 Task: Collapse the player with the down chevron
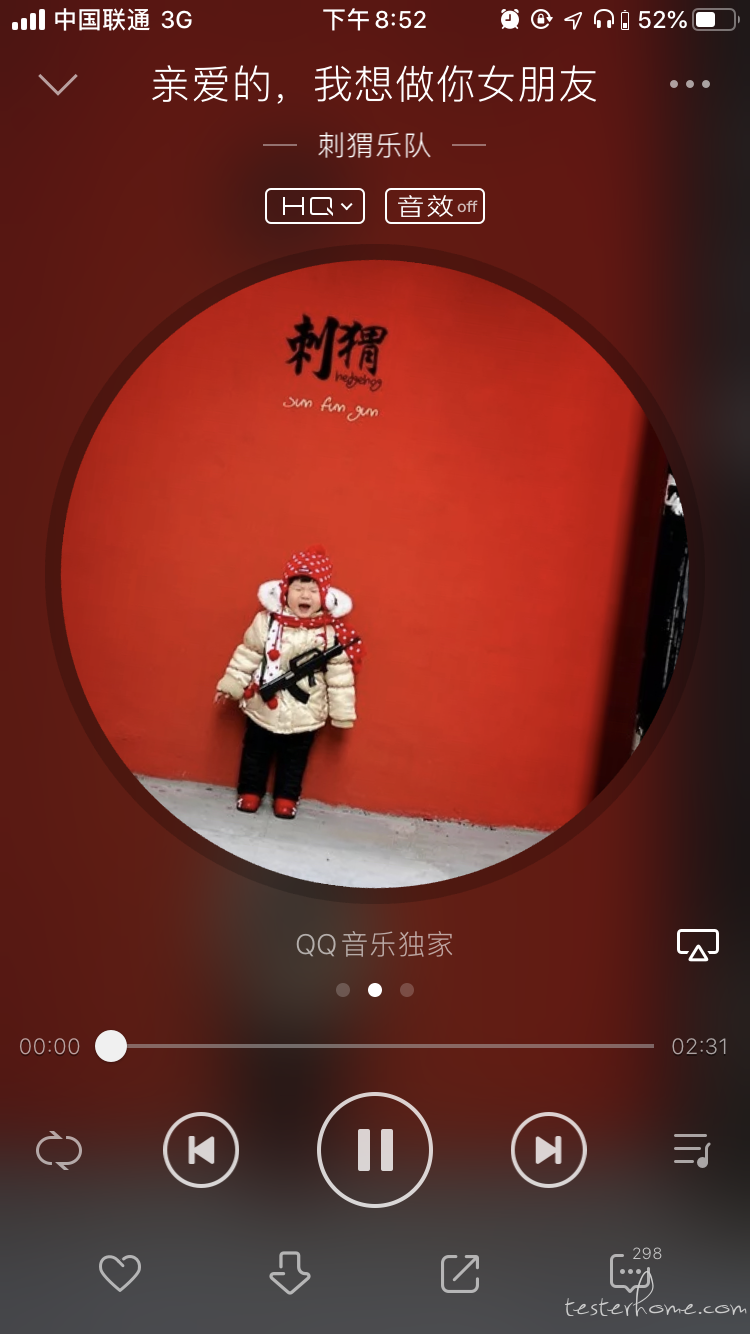tap(58, 84)
